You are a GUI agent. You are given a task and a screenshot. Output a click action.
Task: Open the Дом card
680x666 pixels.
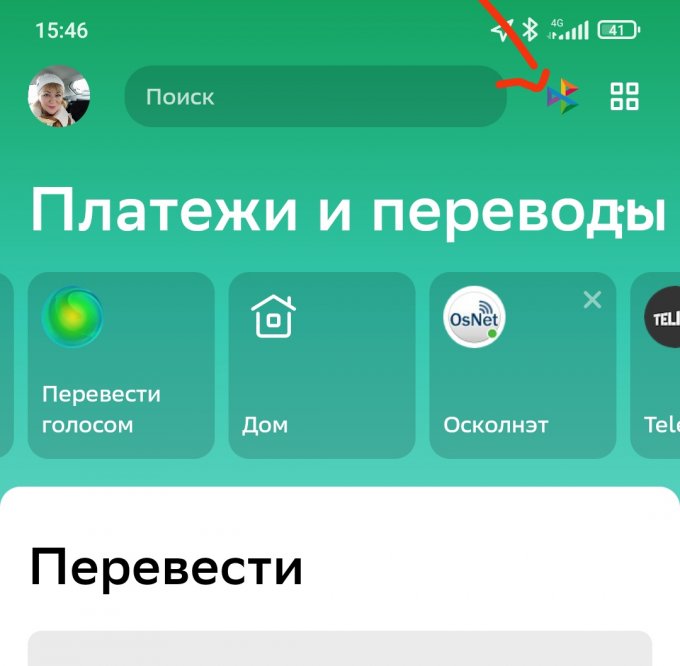[x=322, y=365]
